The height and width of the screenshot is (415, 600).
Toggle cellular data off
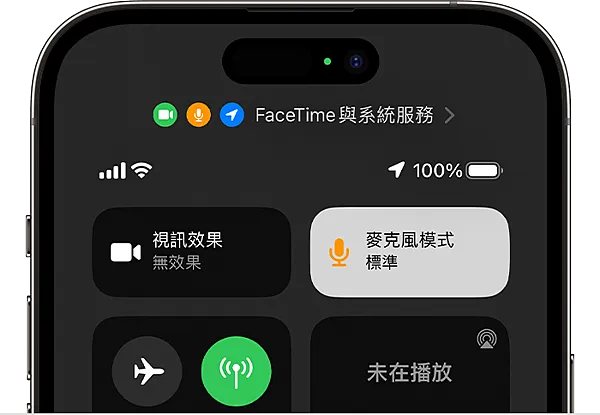tap(236, 371)
